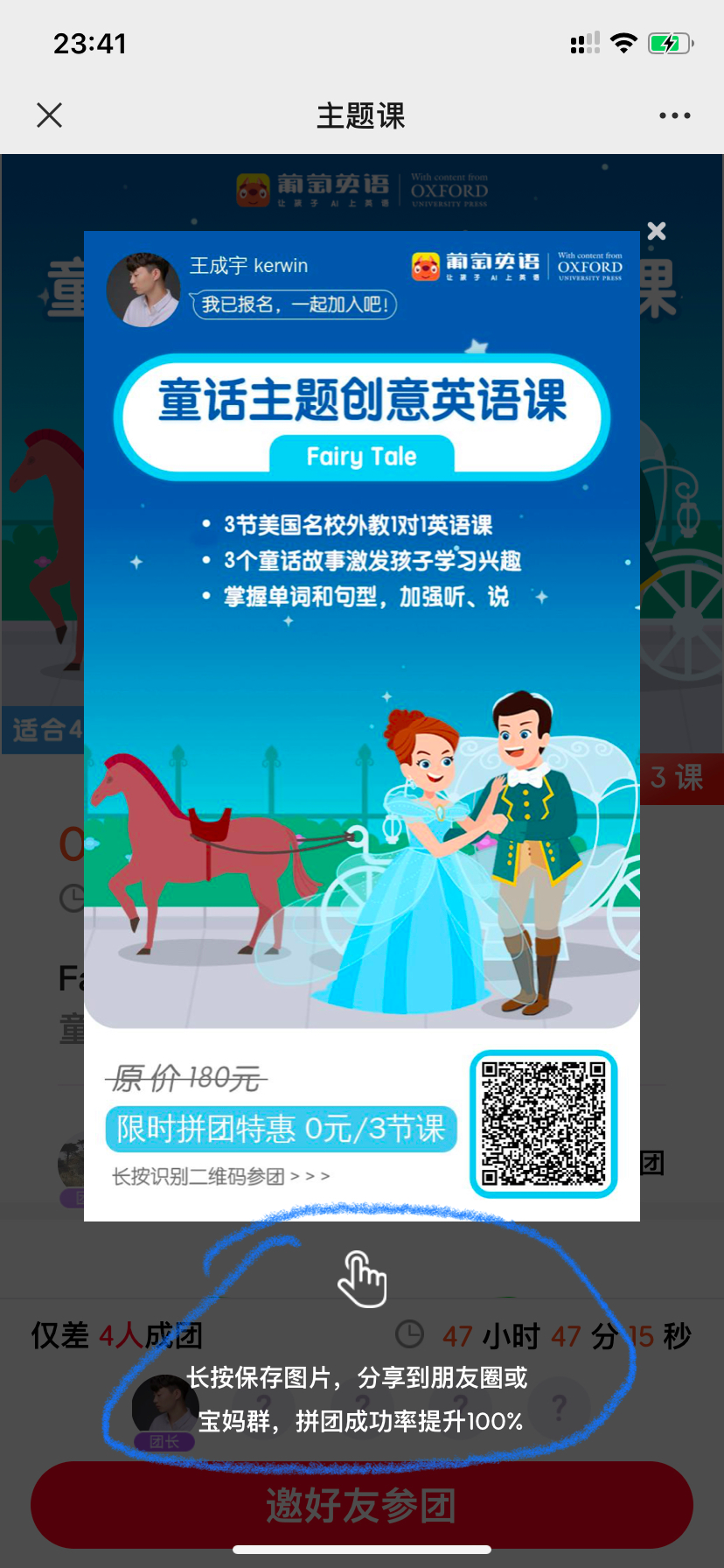The height and width of the screenshot is (1568, 724).
Task: Click the 主题课 page title
Action: point(361,115)
